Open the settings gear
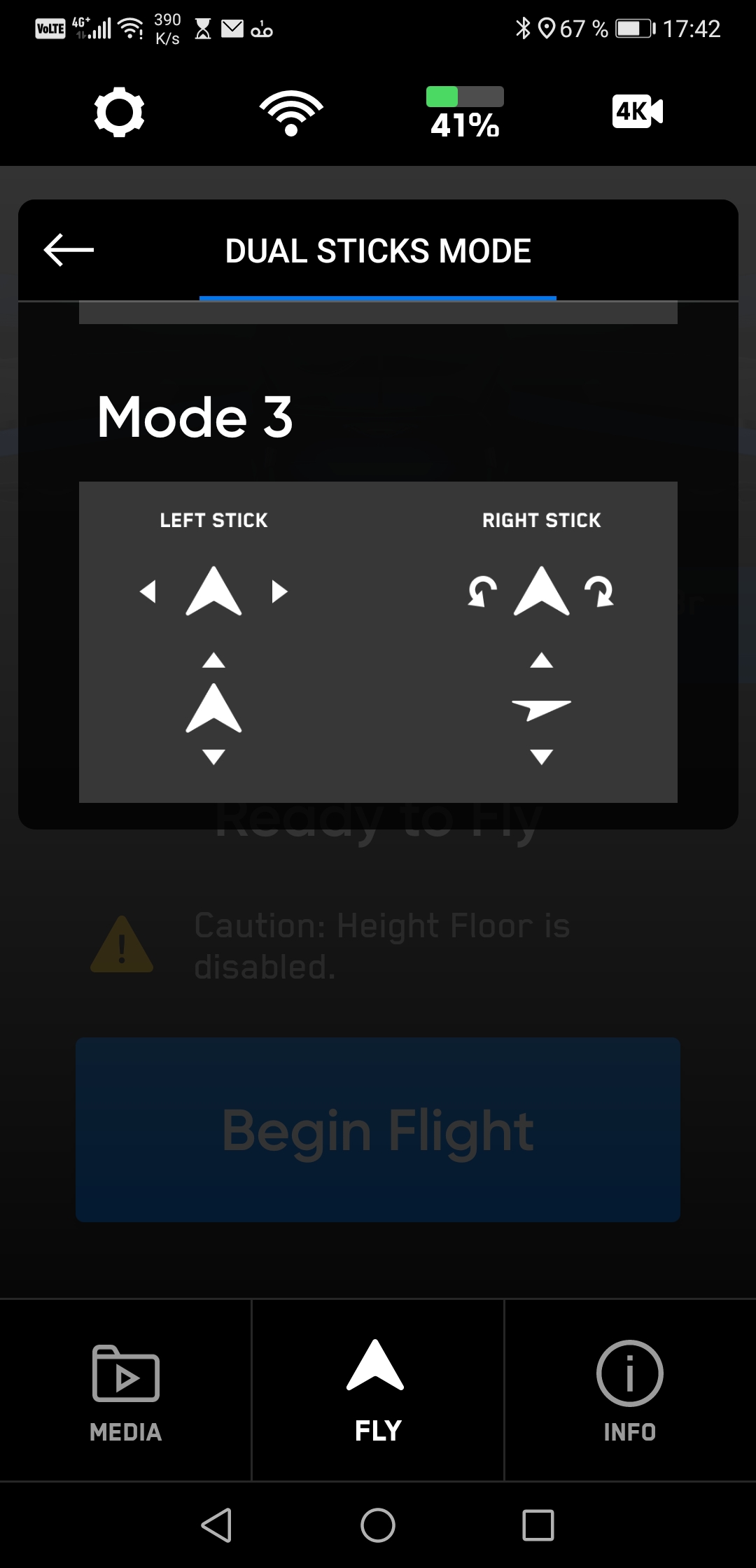The width and height of the screenshot is (756, 1568). point(119,112)
